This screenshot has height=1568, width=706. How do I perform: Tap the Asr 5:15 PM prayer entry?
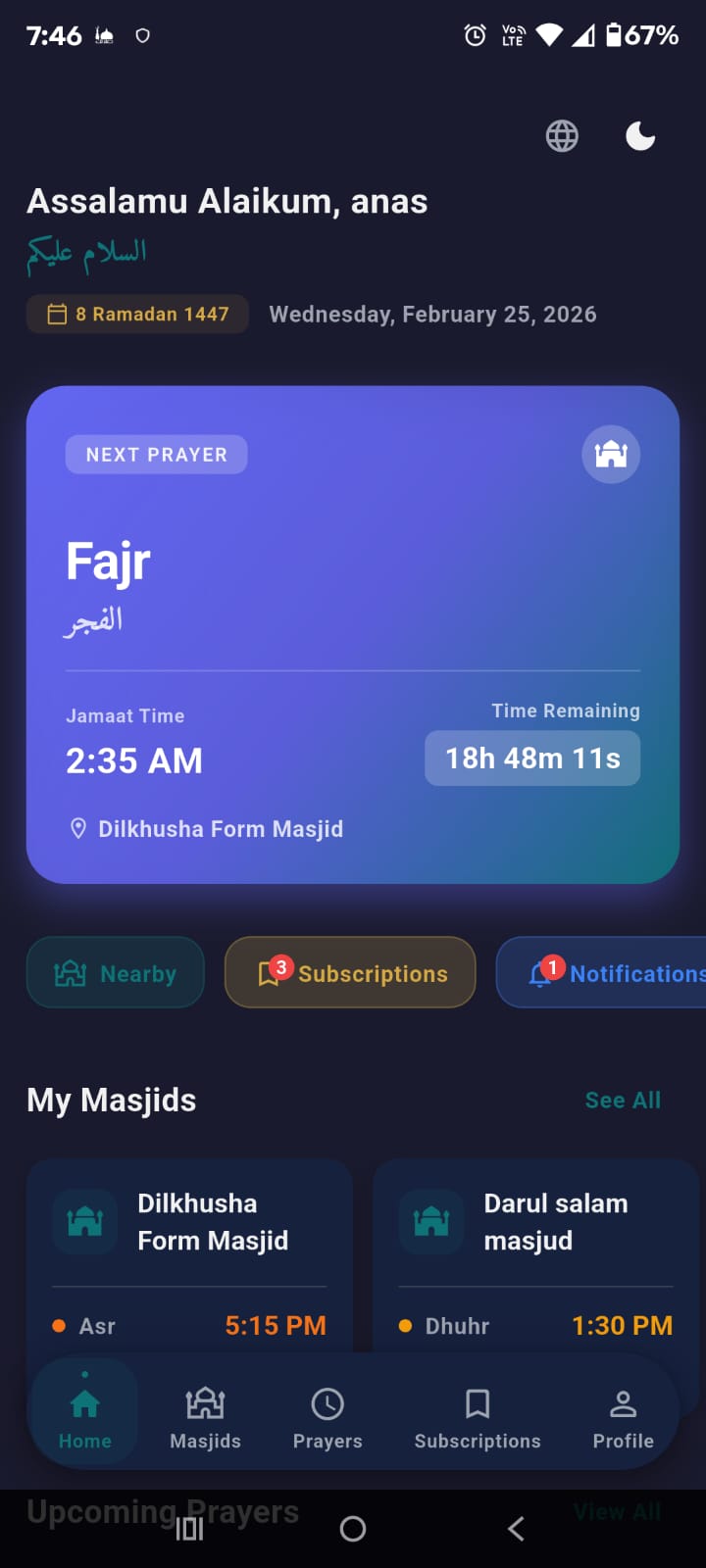click(189, 1325)
